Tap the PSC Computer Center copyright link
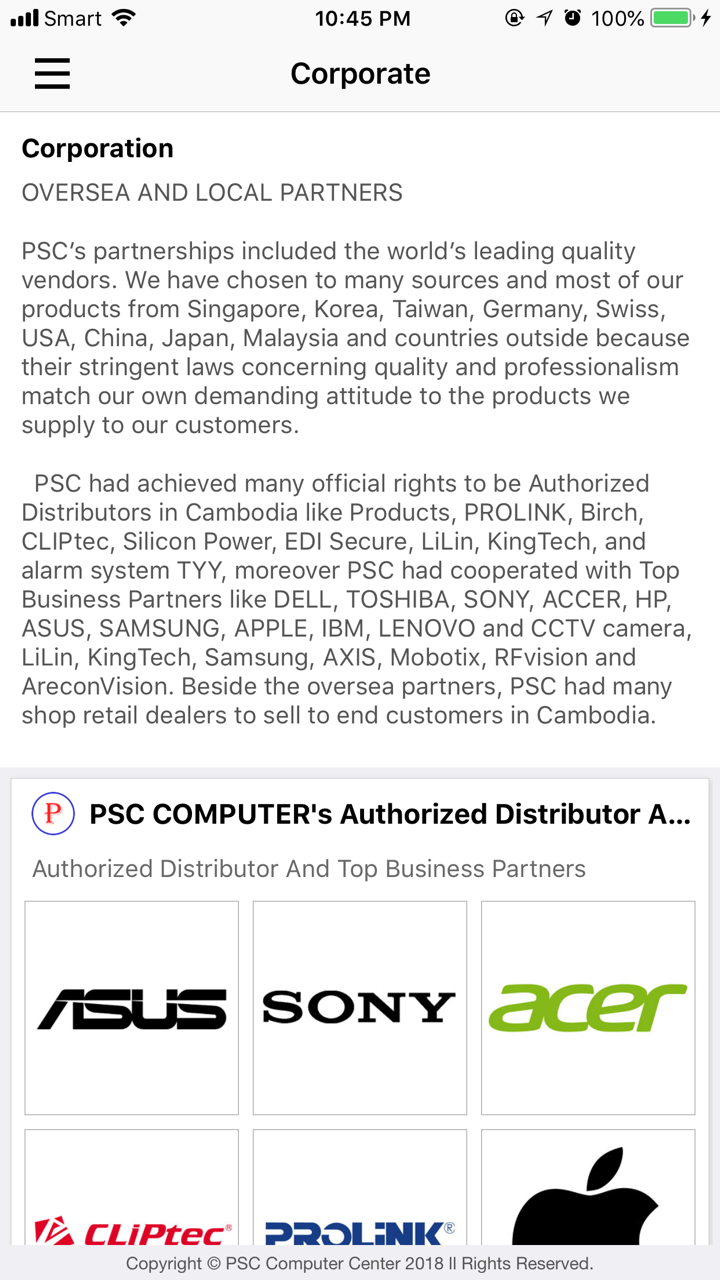The width and height of the screenshot is (720, 1280). (360, 1264)
